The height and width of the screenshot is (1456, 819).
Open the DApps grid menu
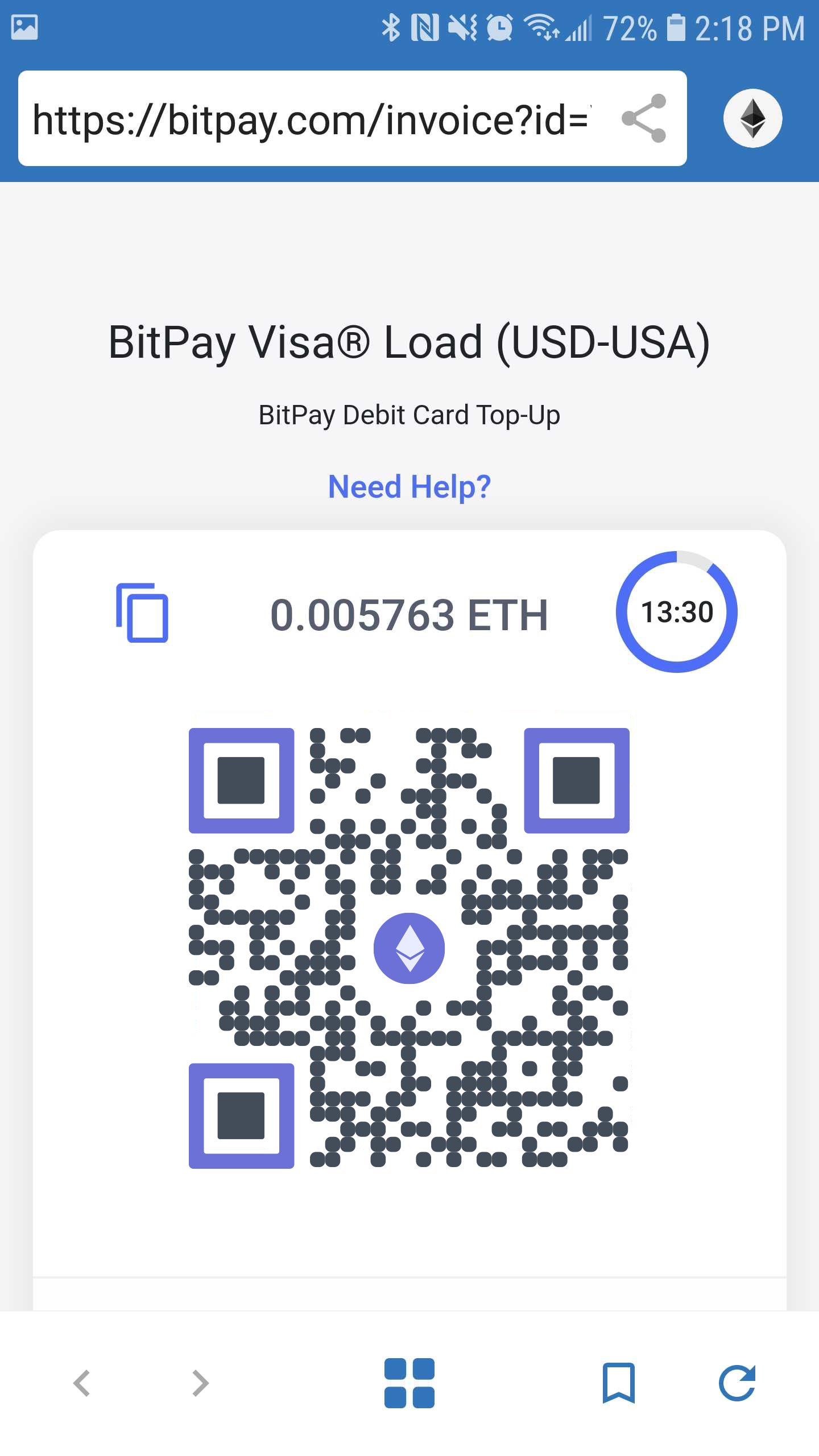(x=409, y=1383)
